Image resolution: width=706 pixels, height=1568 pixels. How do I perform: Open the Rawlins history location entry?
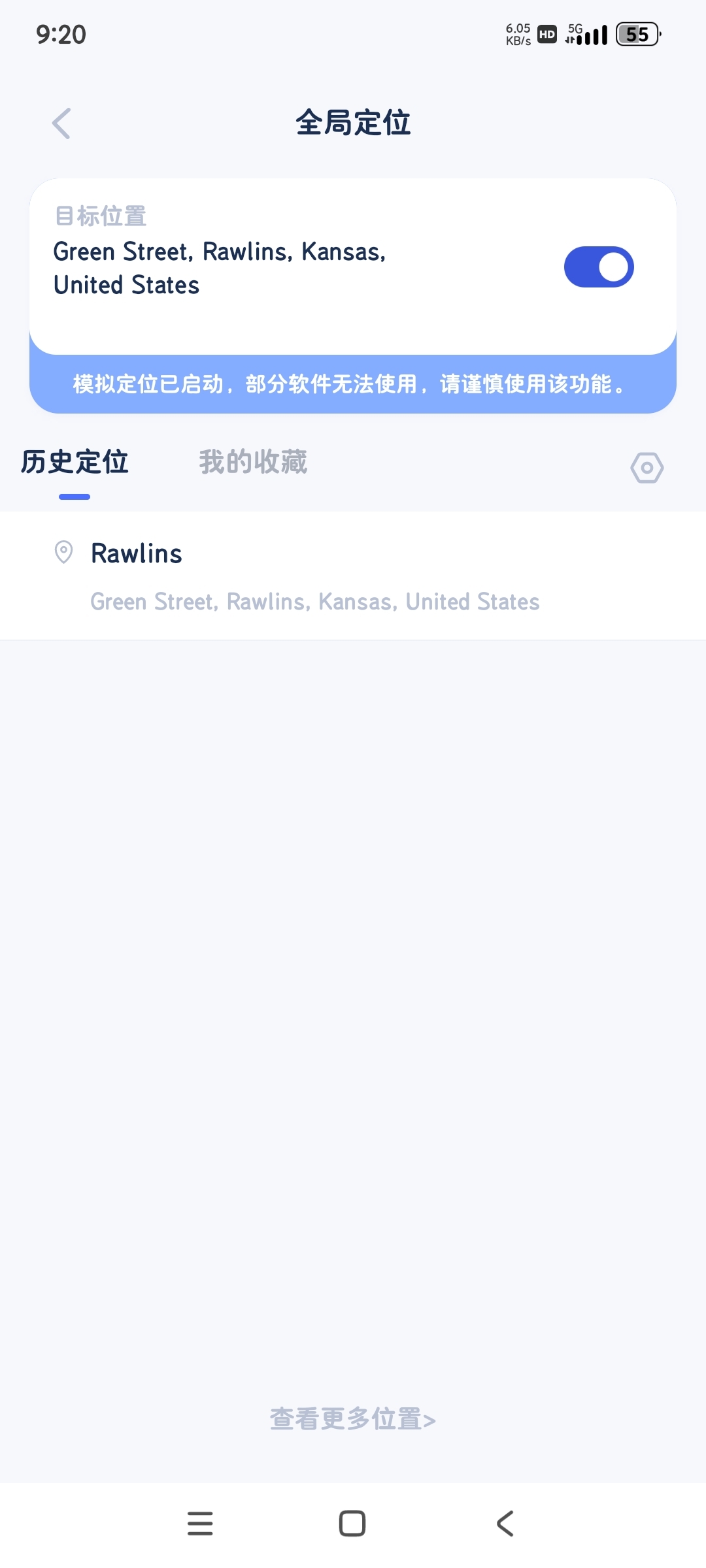[314, 575]
